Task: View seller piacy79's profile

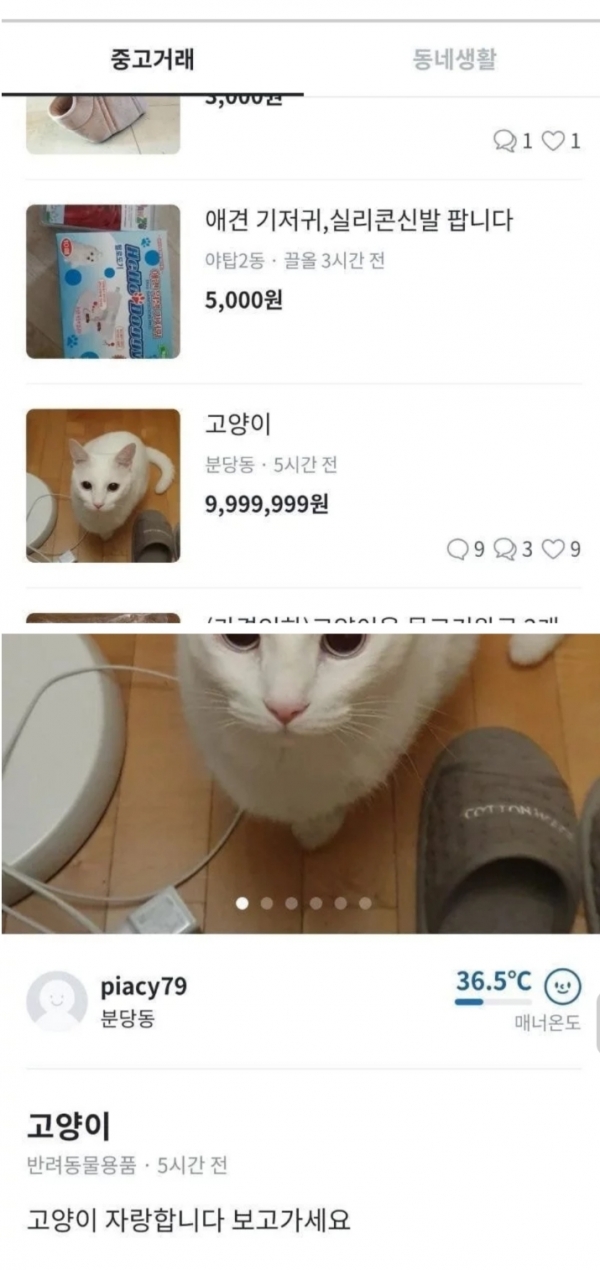Action: click(x=143, y=987)
